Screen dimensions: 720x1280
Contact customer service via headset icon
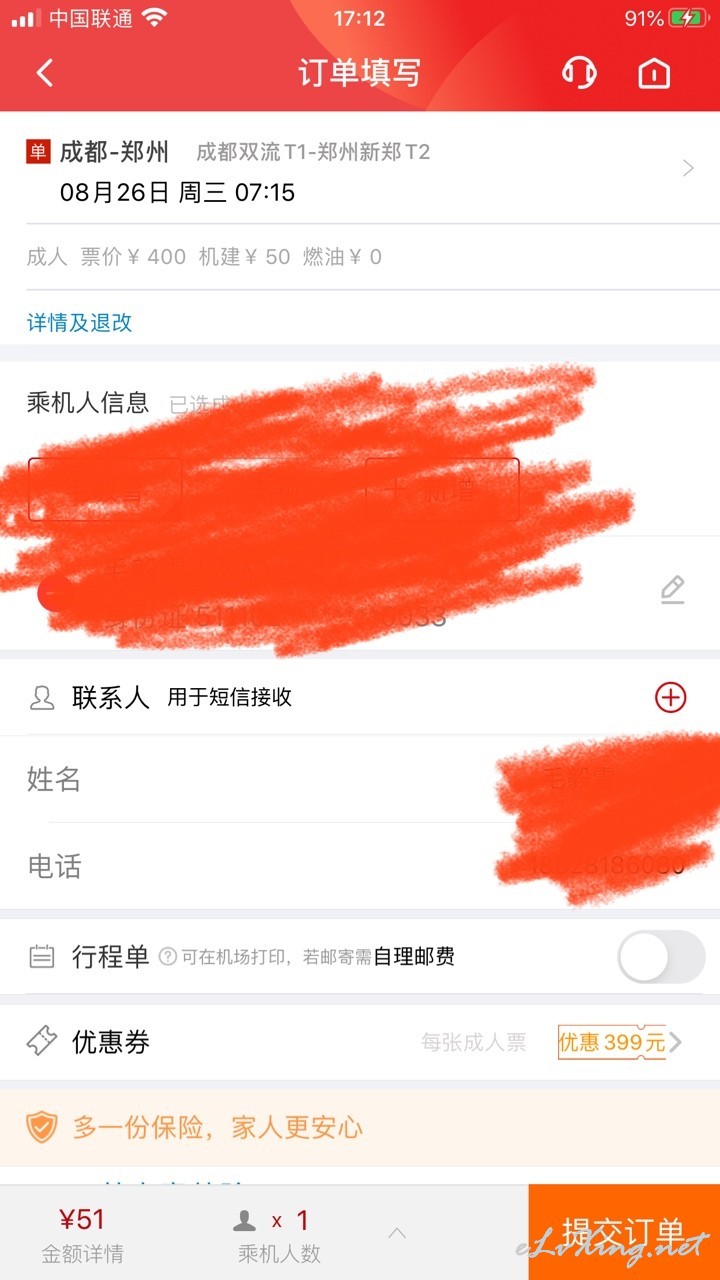(x=579, y=73)
